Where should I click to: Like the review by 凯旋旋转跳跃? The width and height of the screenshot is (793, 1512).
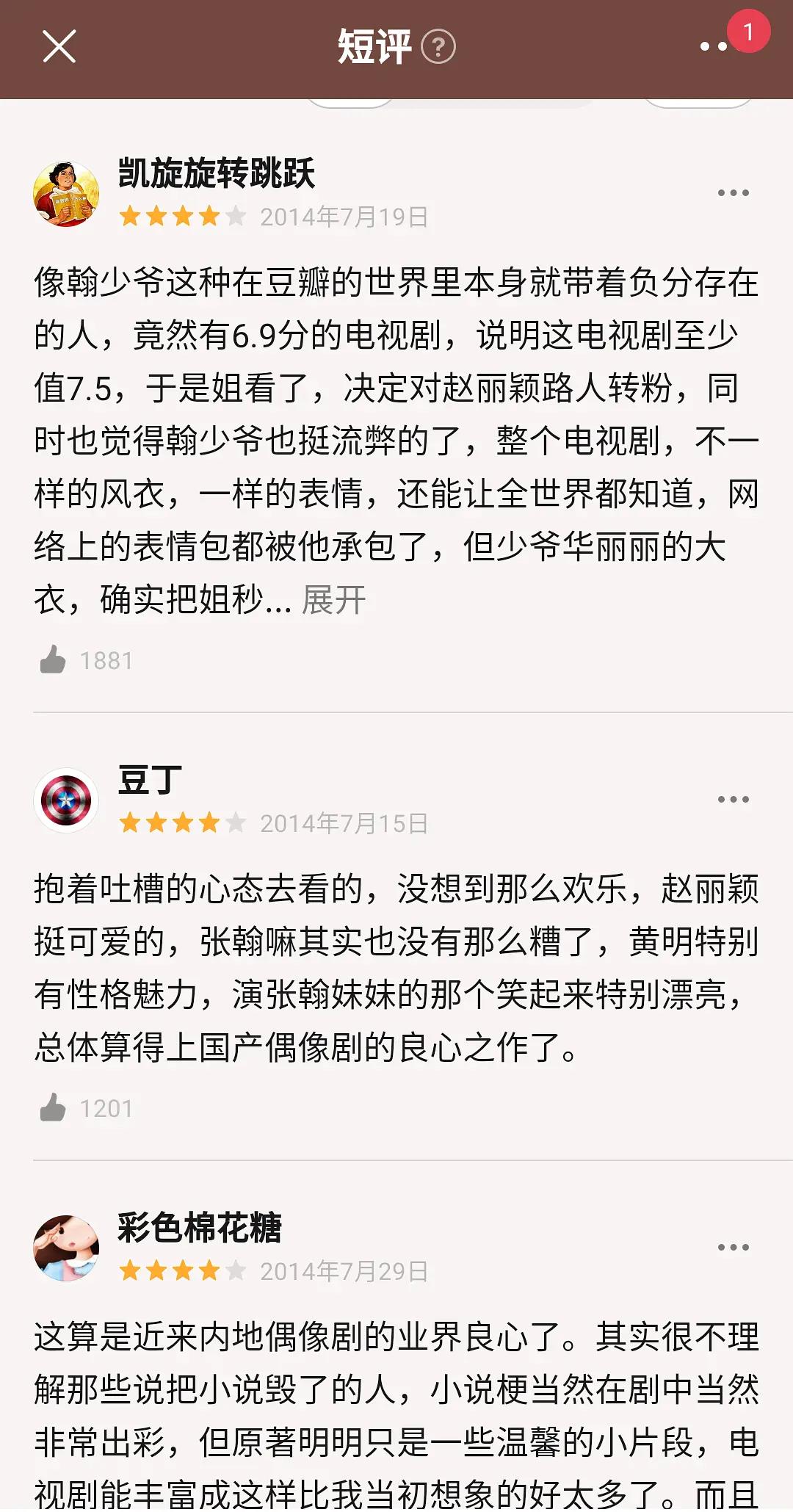(53, 660)
